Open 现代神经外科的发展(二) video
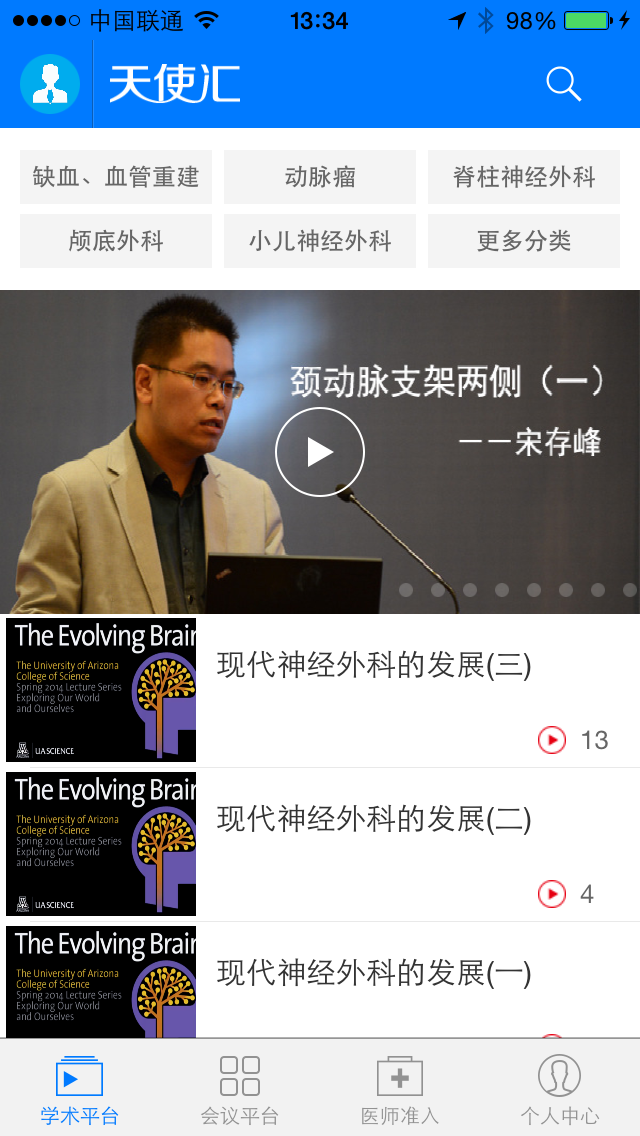The width and height of the screenshot is (640, 1136). tap(374, 820)
